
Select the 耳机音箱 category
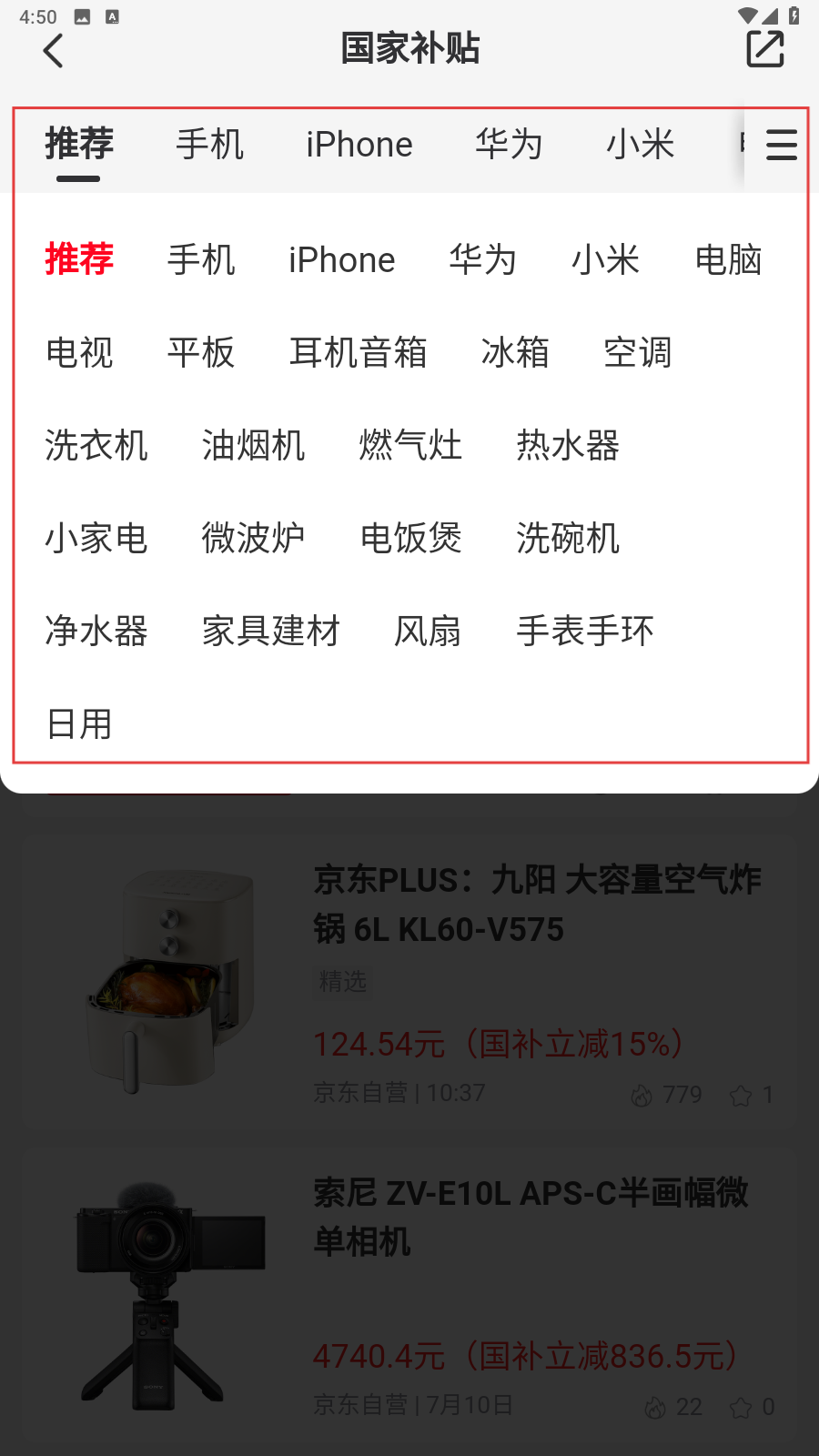[358, 353]
